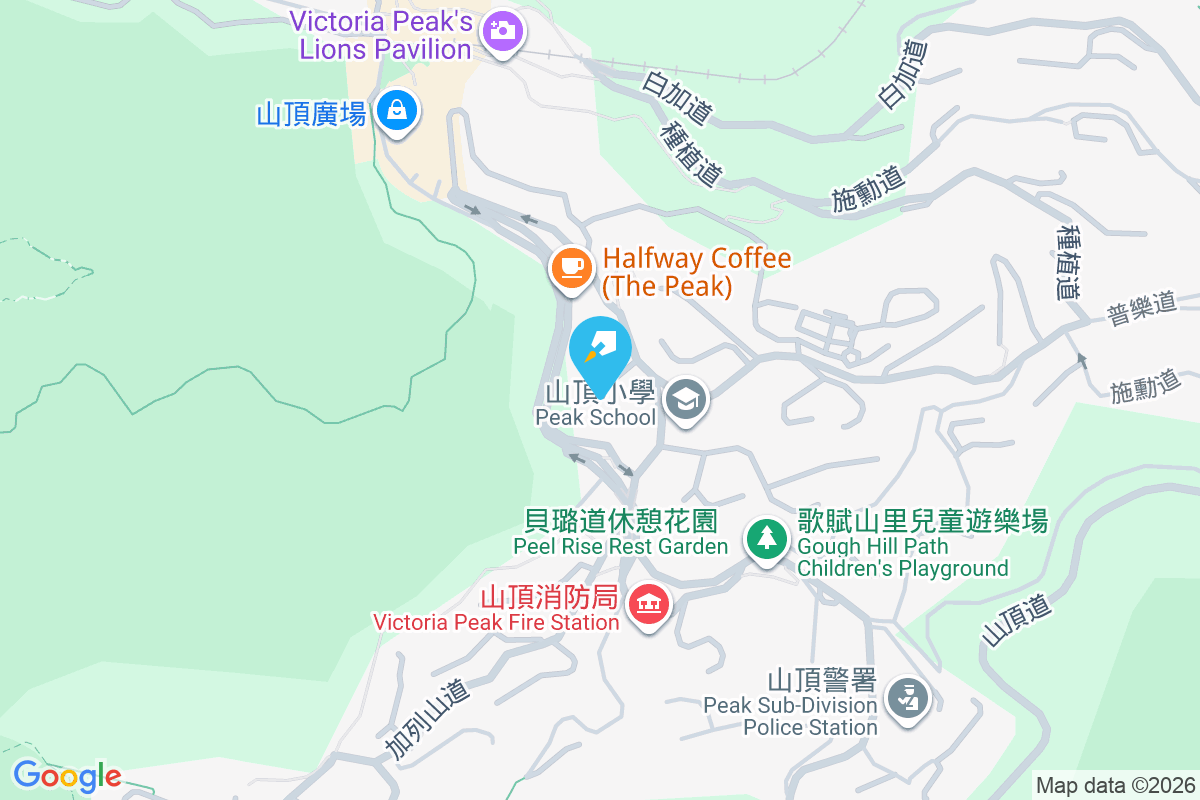Screen dimensions: 1200x800
Task: View Victoria Peak Fire Station details
Action: pos(649,604)
